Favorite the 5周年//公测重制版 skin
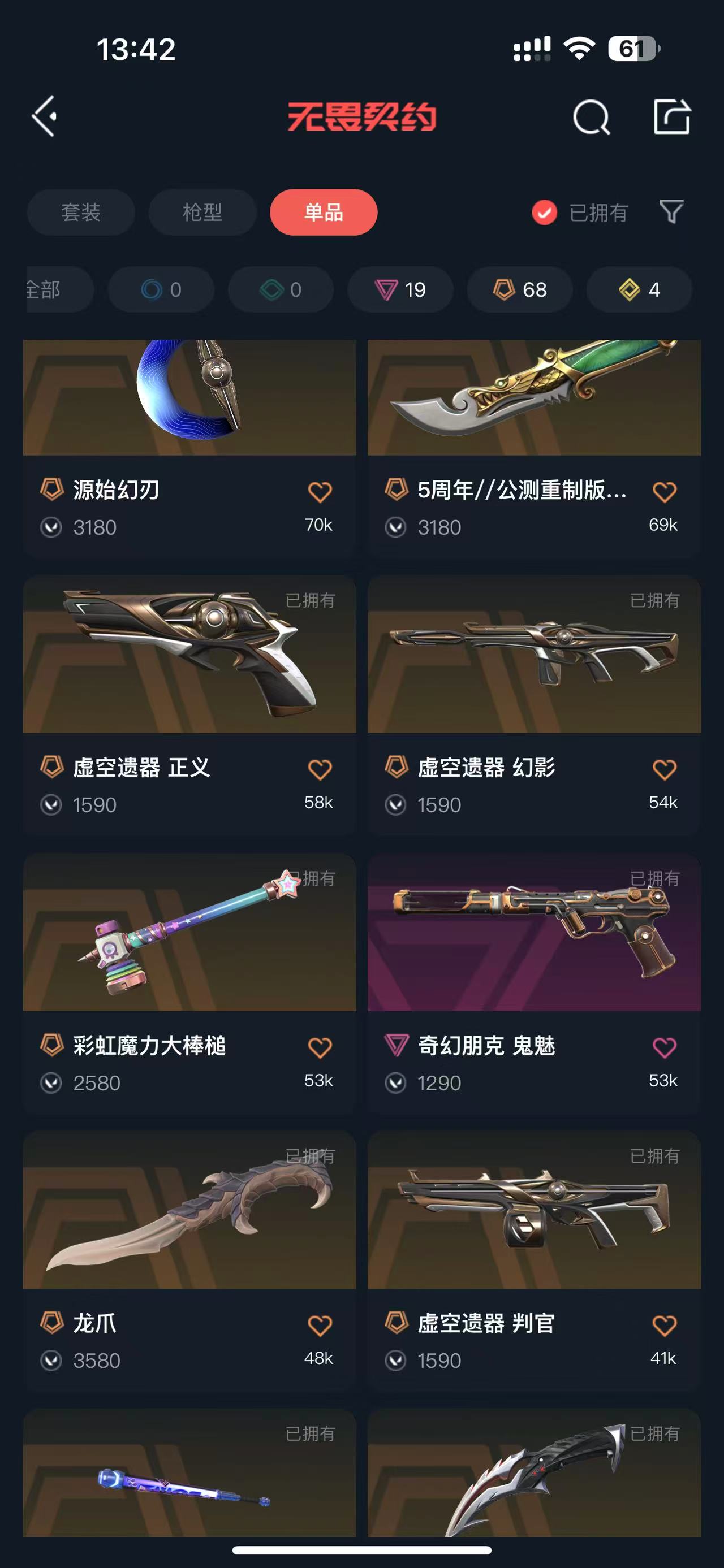The height and width of the screenshot is (1568, 724). pos(663,491)
